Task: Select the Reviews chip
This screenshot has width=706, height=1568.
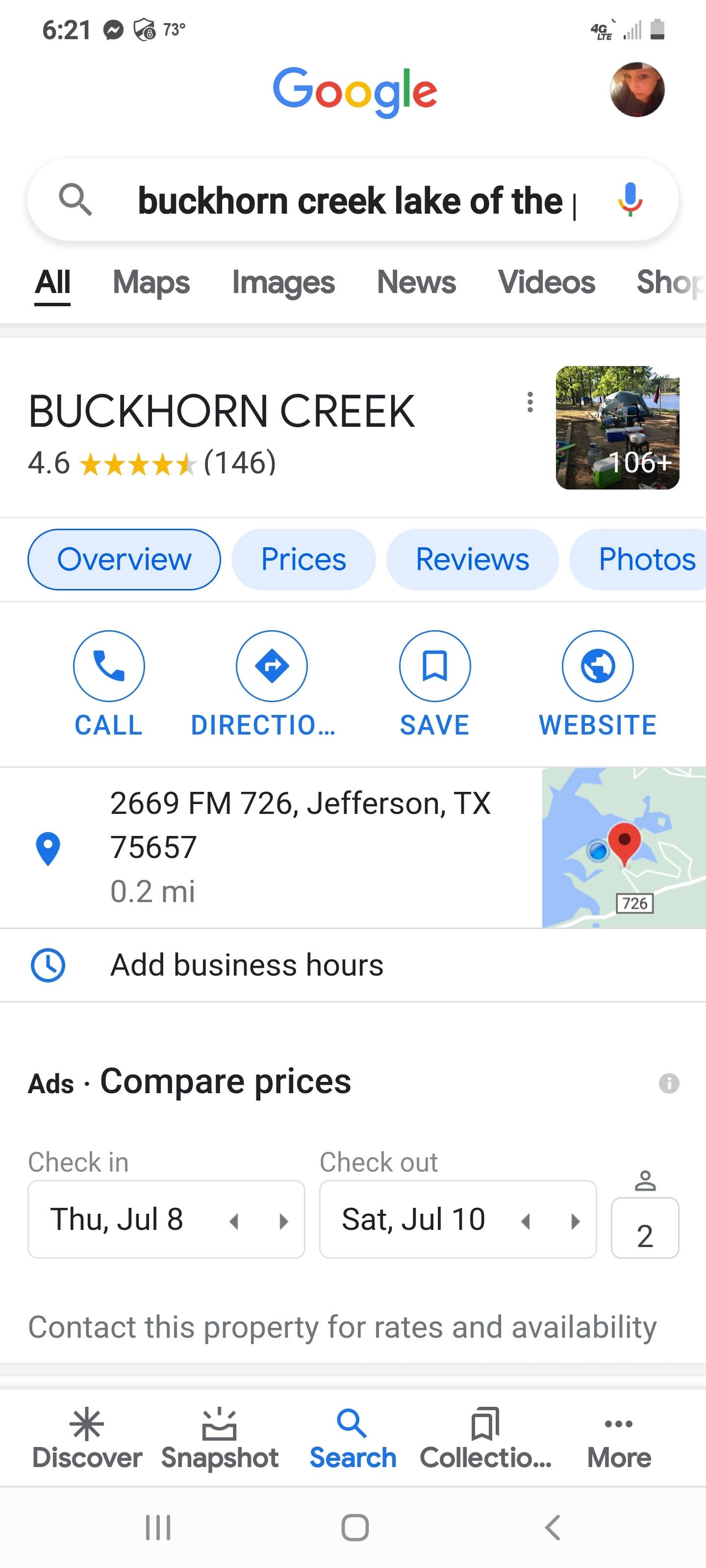Action: (x=472, y=560)
